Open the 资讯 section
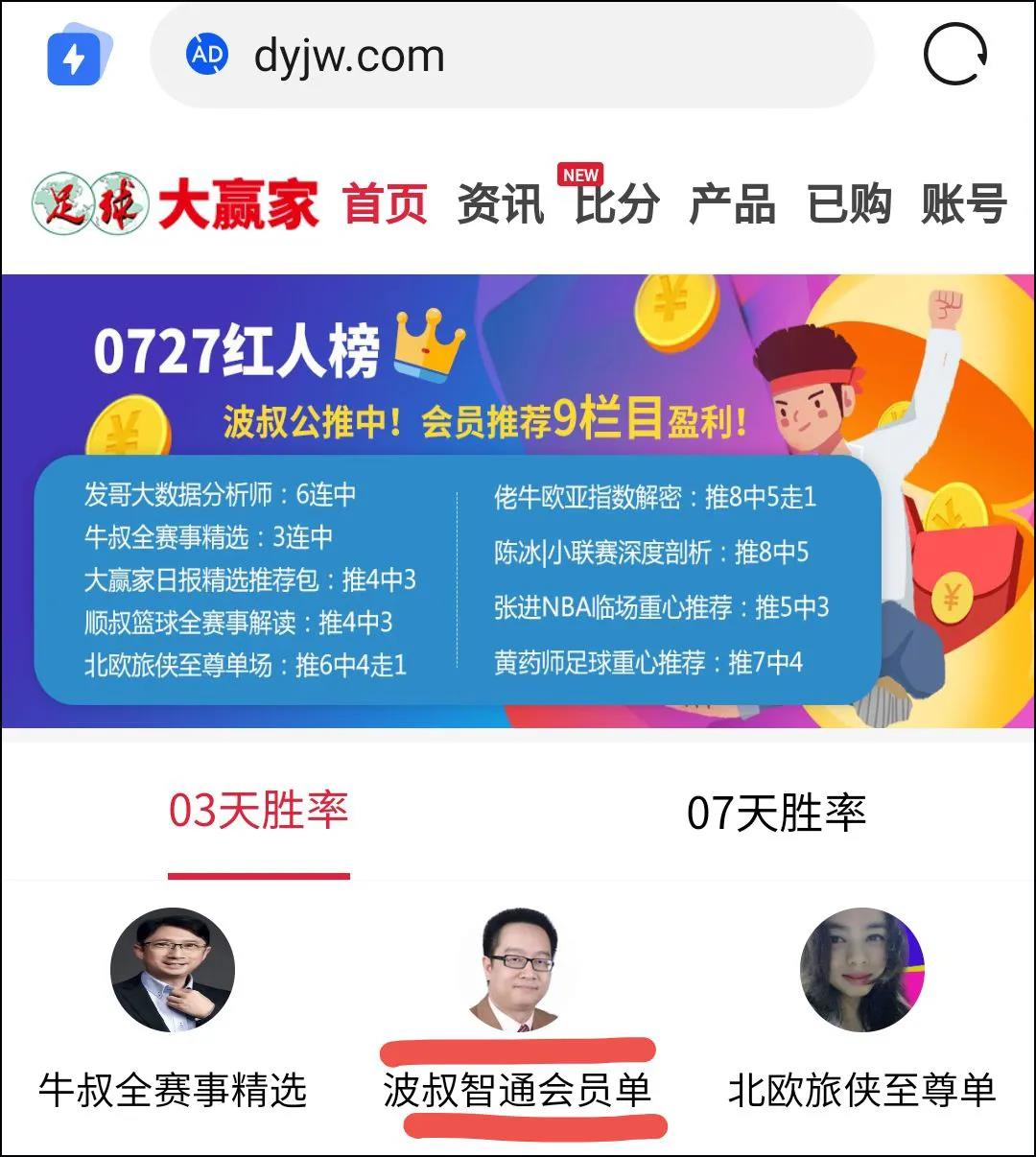The width and height of the screenshot is (1036, 1157). [500, 203]
